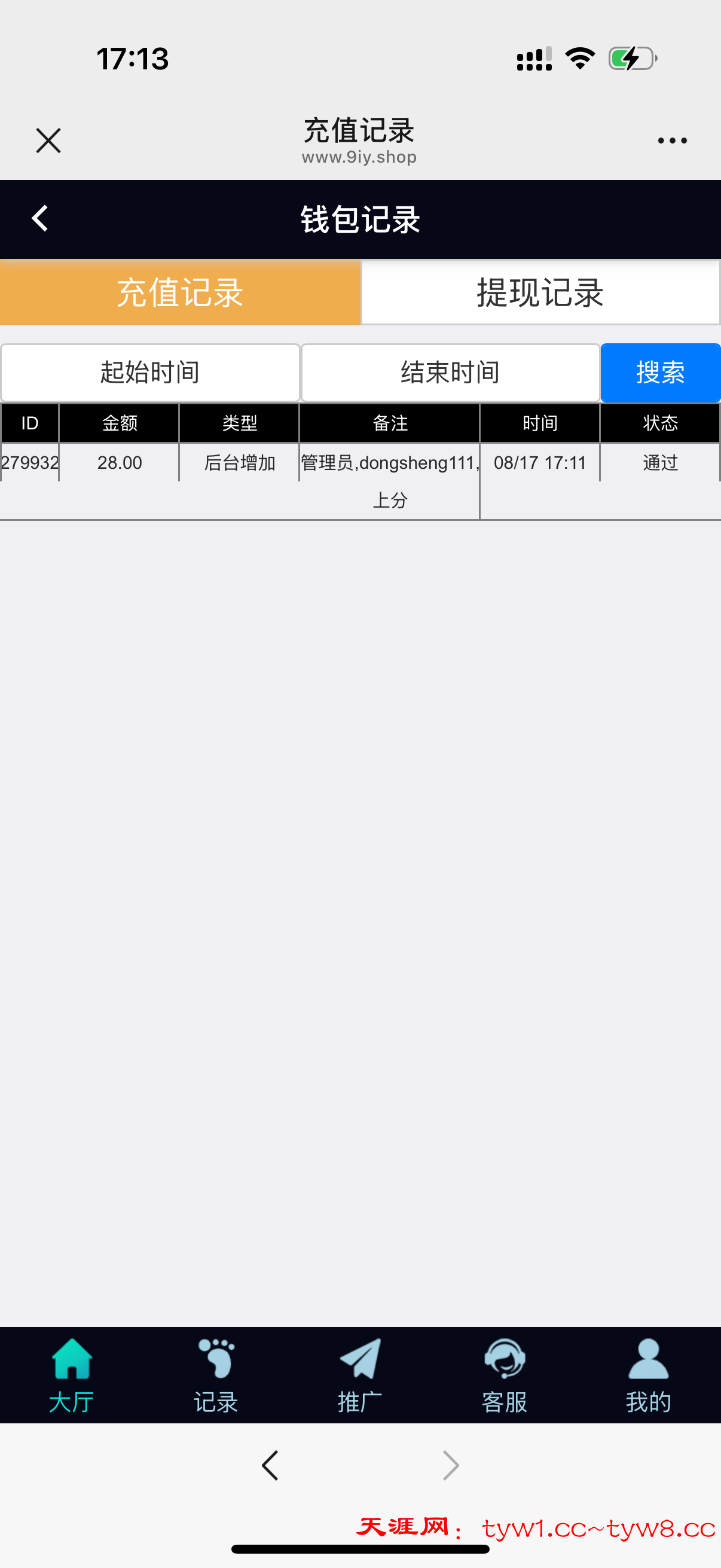Open the three-dot overflow menu
The height and width of the screenshot is (1568, 721).
pyautogui.click(x=672, y=141)
